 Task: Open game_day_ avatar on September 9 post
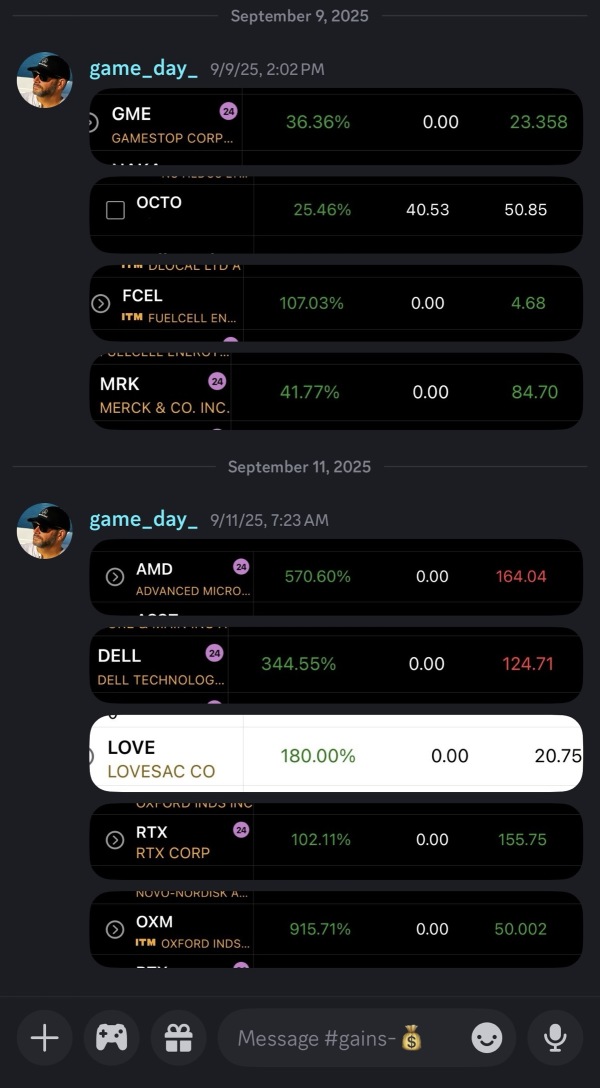point(45,80)
